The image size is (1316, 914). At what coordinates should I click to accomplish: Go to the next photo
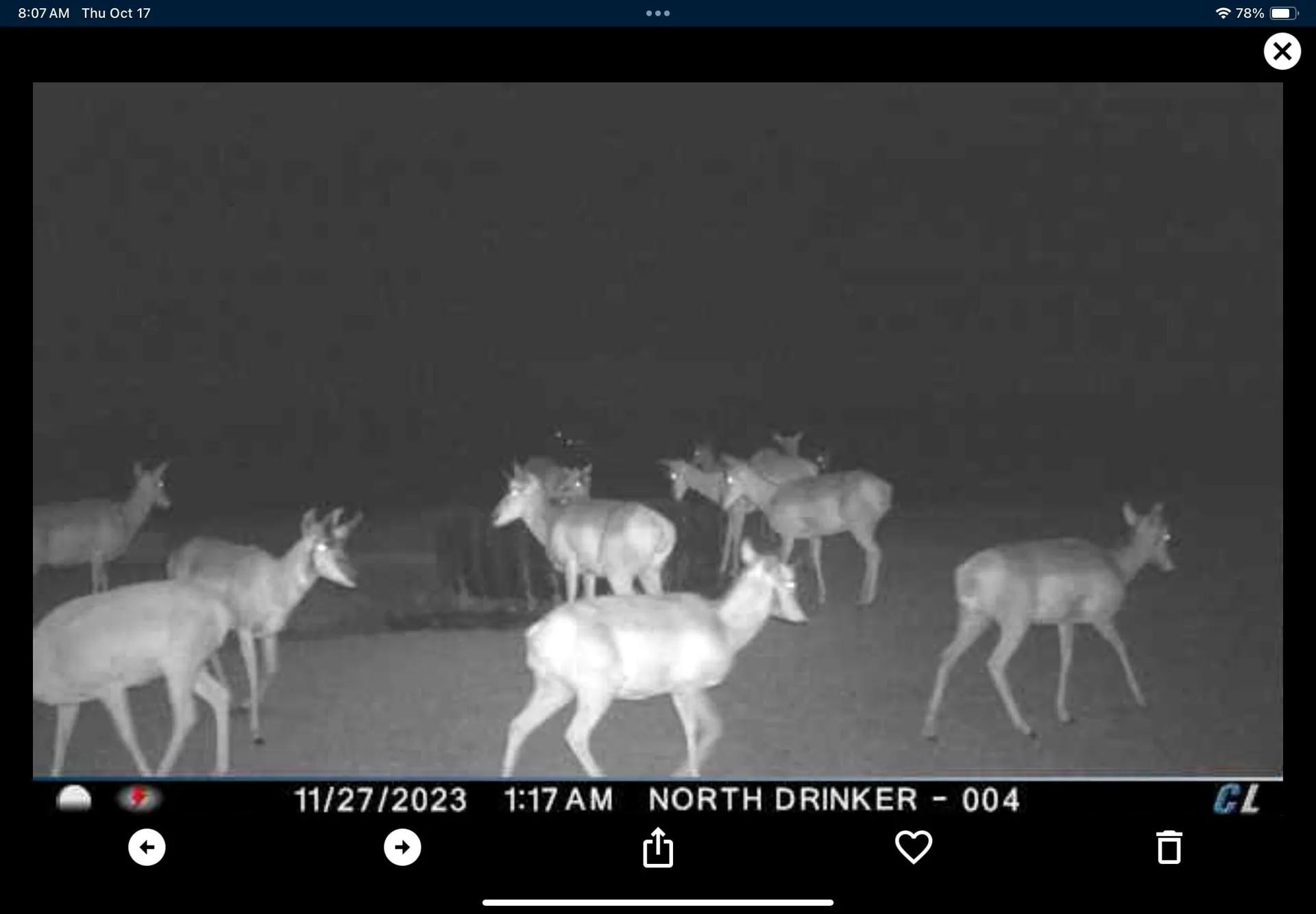point(402,848)
